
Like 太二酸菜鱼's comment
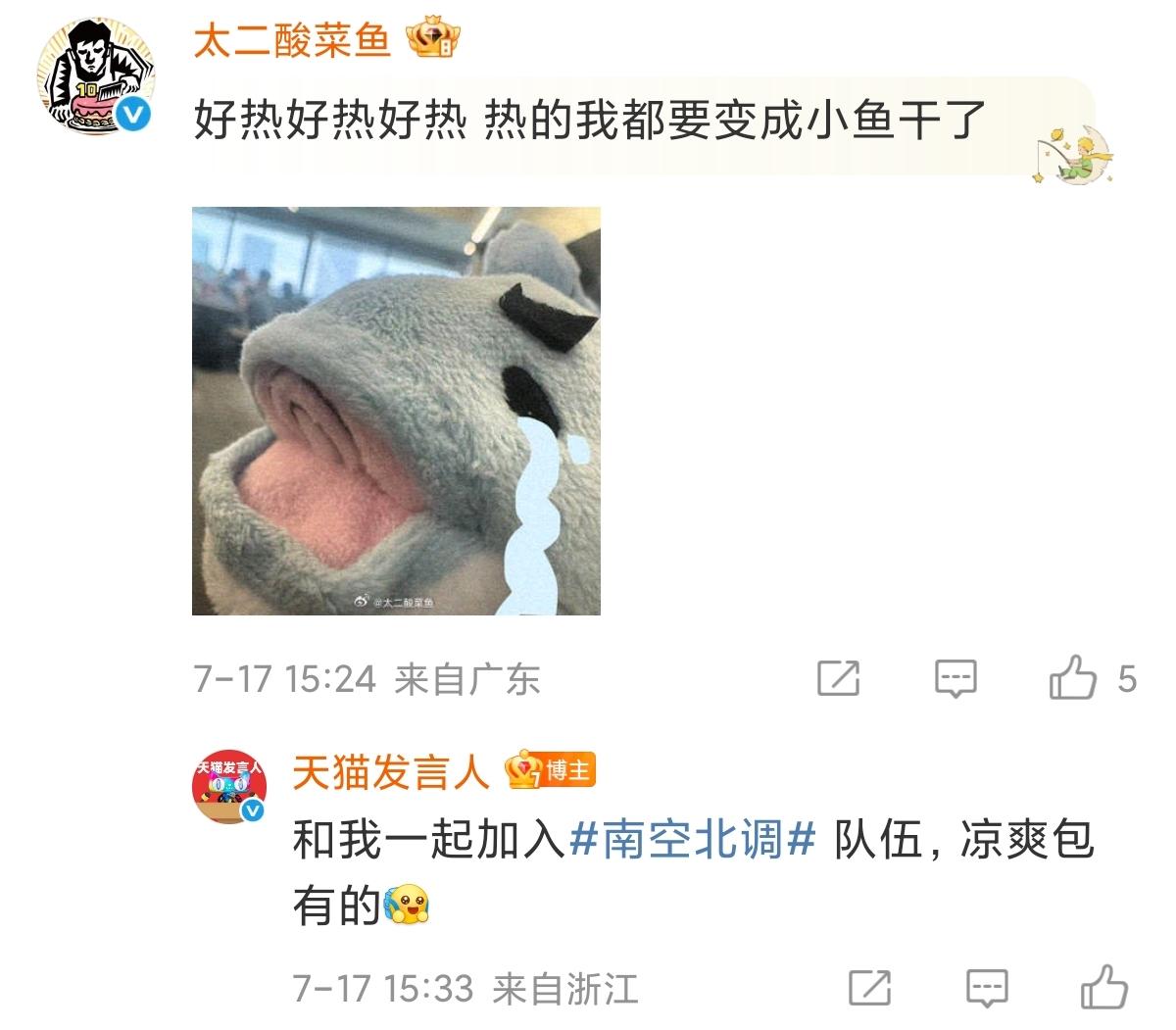1073,677
